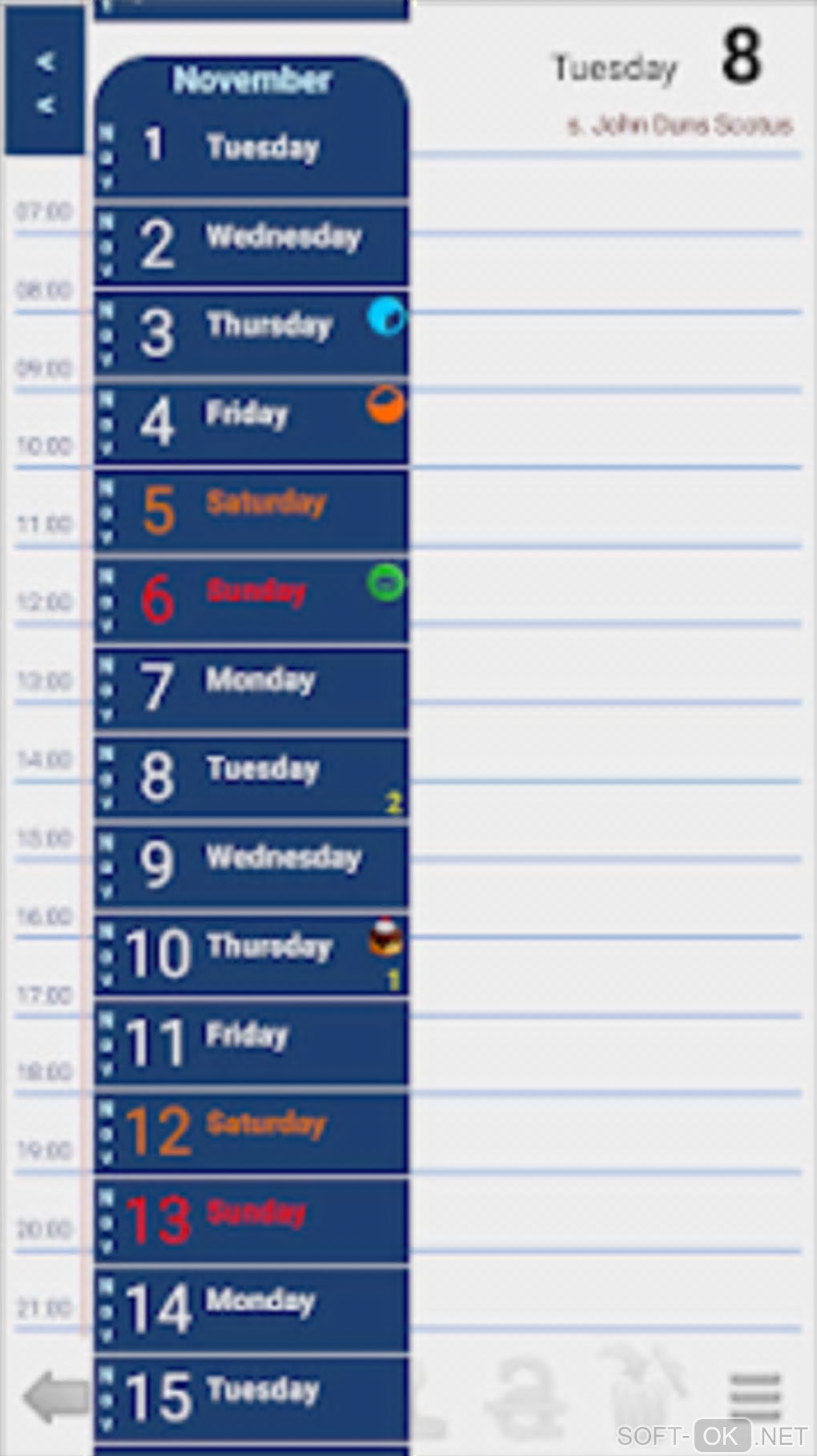
Task: Open Thursday November 10
Action: click(252, 954)
